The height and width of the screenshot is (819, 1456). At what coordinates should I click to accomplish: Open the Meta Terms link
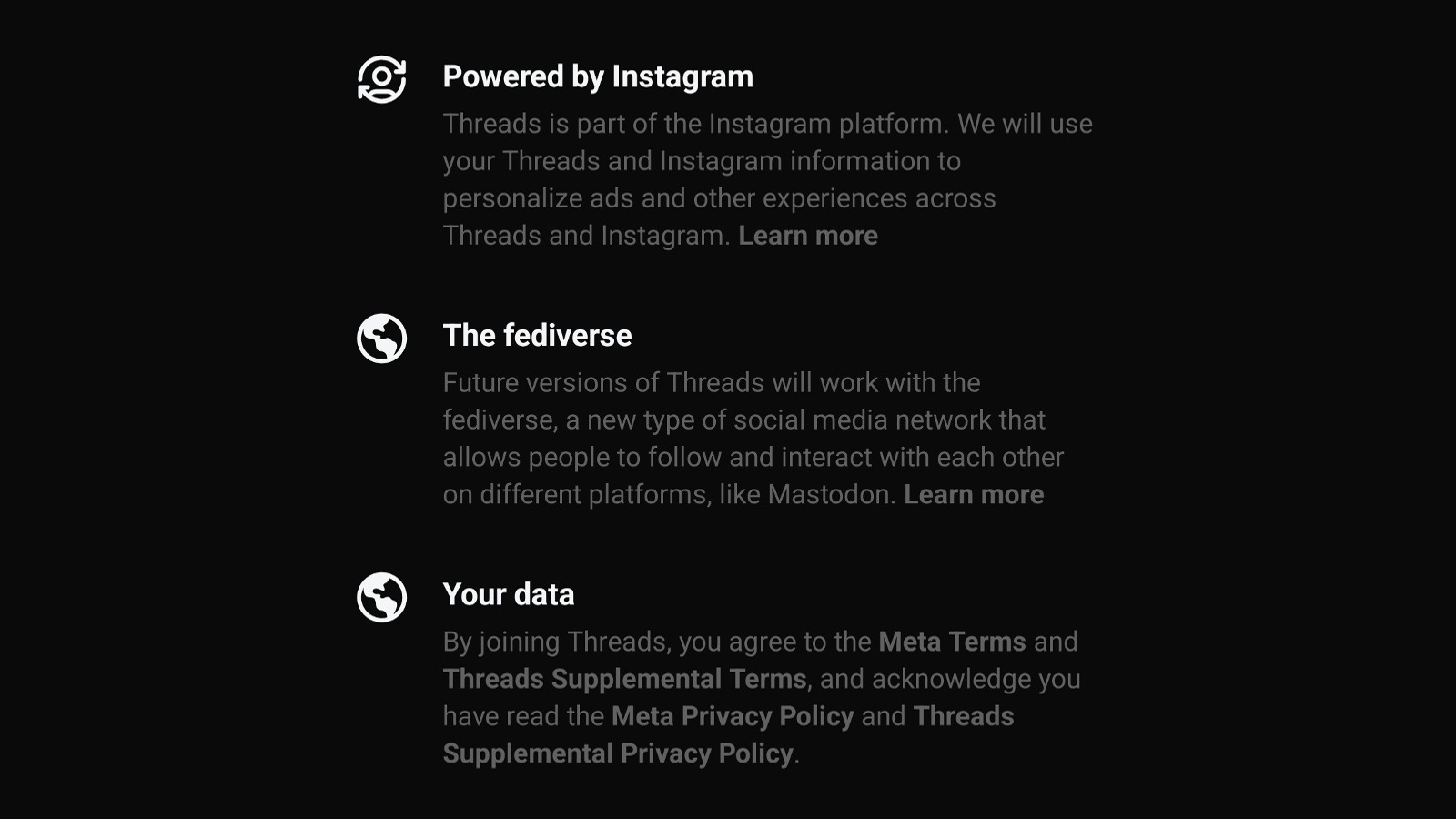point(951,642)
